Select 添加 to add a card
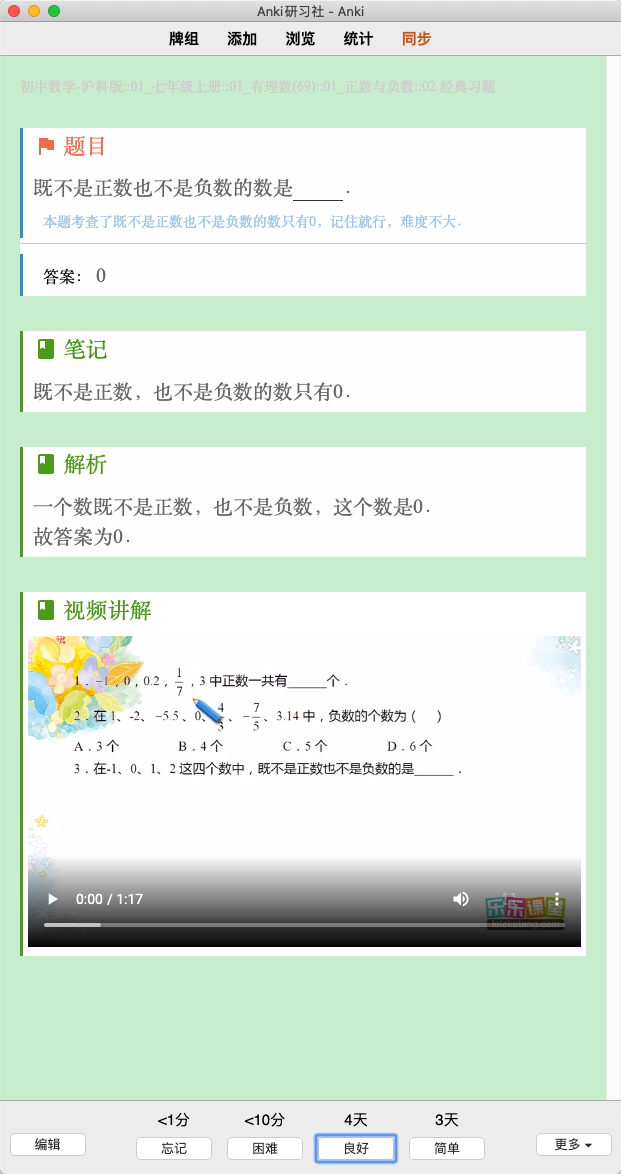 click(x=242, y=39)
